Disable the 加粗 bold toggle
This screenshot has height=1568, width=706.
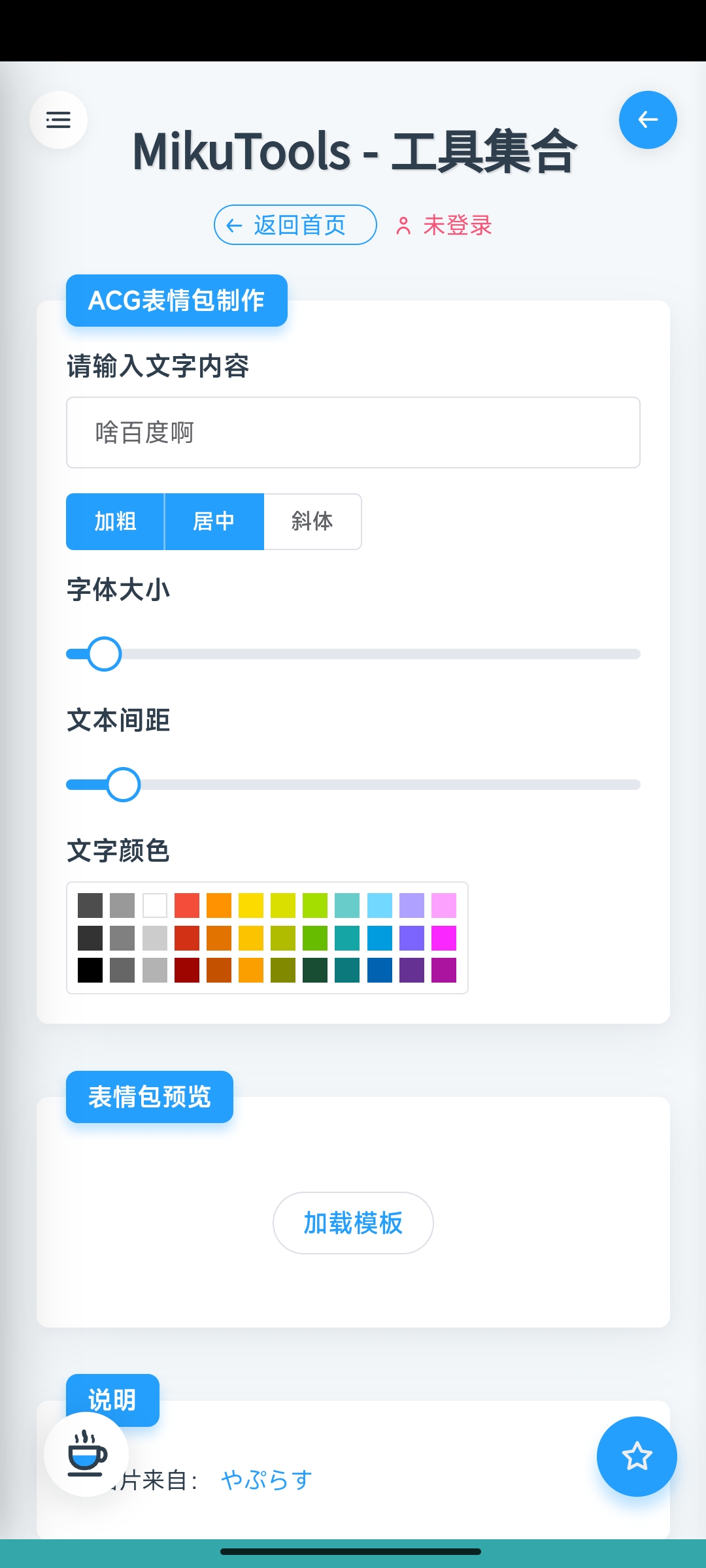click(x=115, y=521)
